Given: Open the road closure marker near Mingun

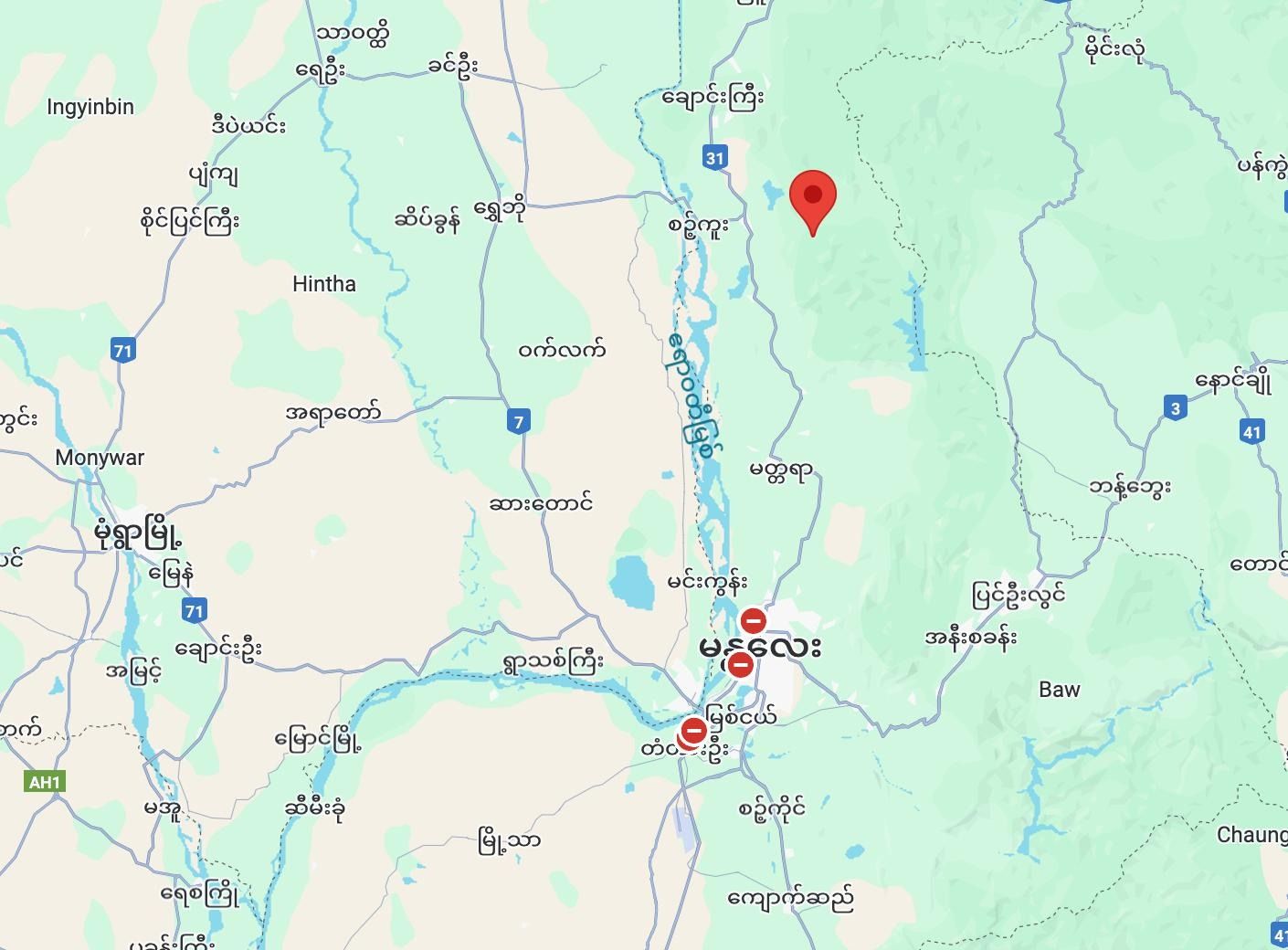Looking at the screenshot, I should coord(753,621).
